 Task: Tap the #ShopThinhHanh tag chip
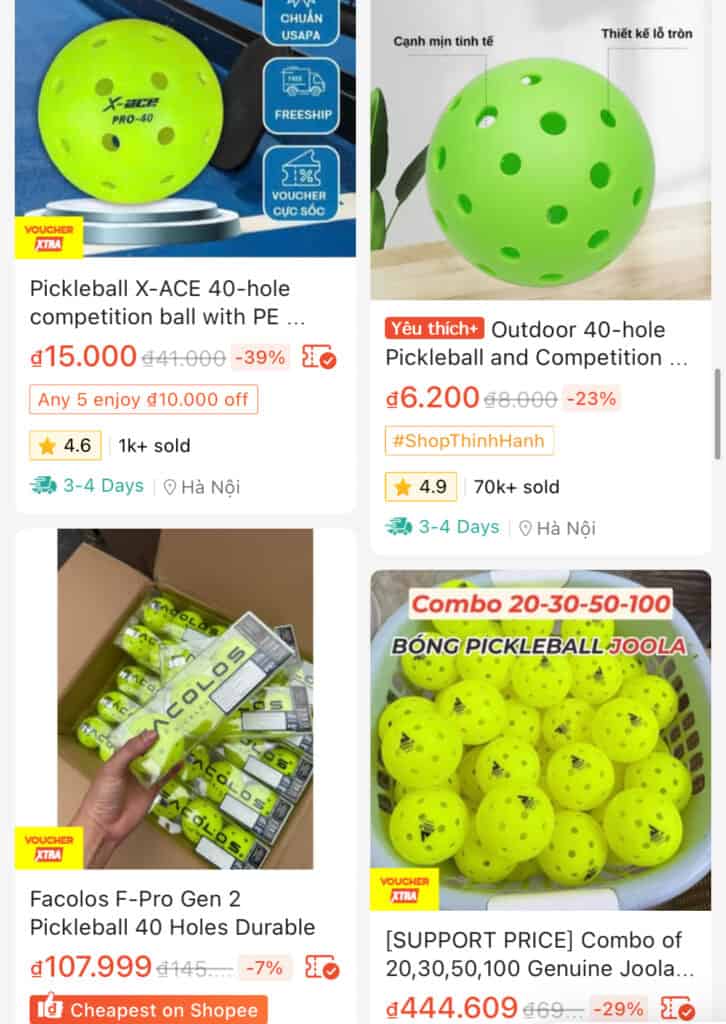click(469, 441)
